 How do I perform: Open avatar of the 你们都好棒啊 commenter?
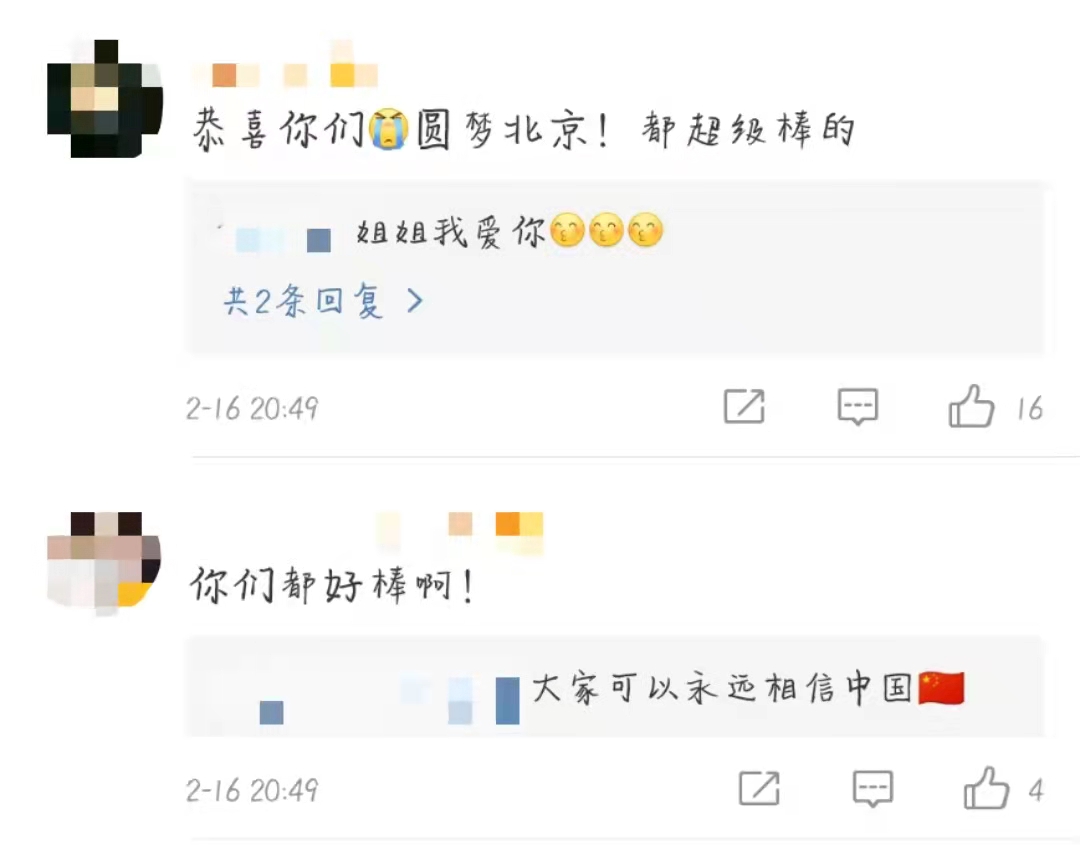coord(104,561)
